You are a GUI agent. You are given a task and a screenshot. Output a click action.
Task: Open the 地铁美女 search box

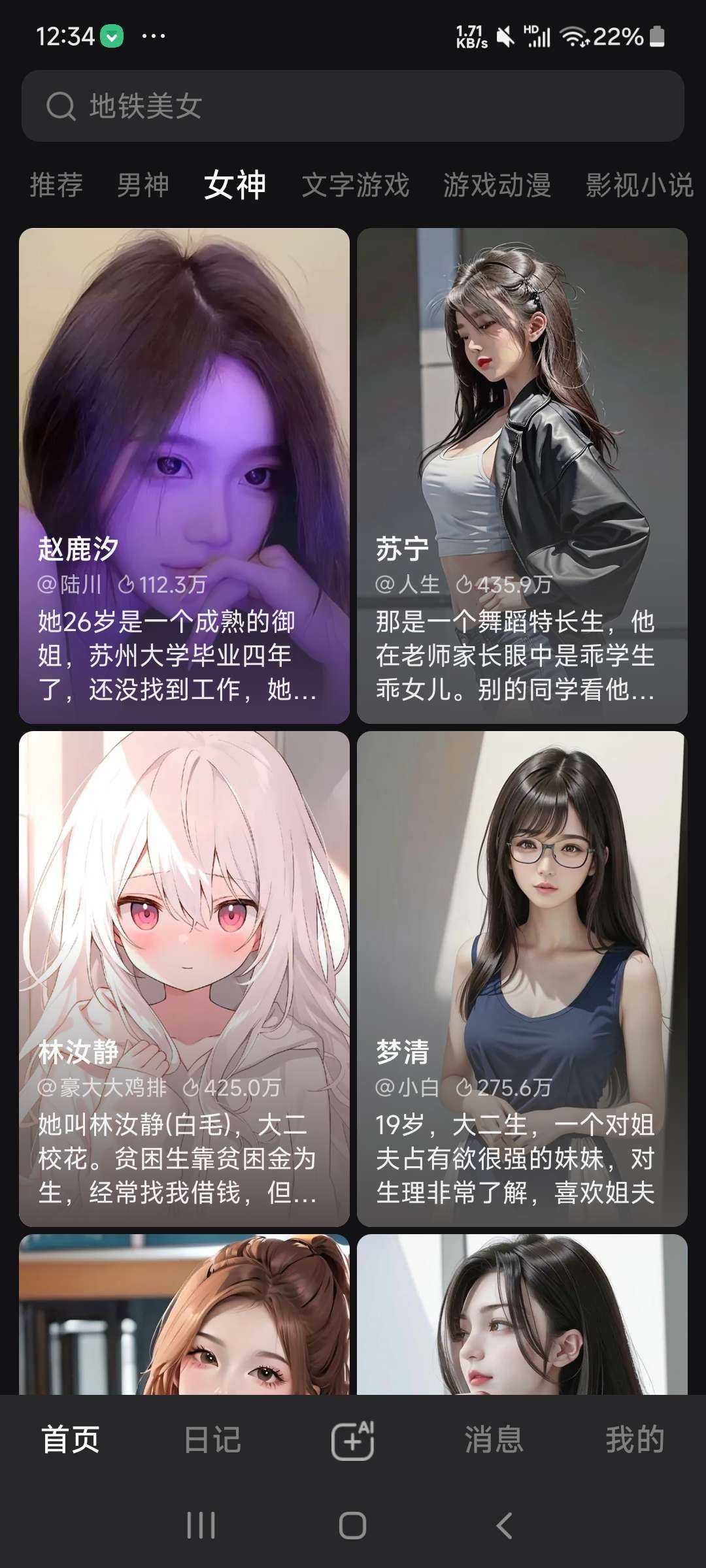353,106
